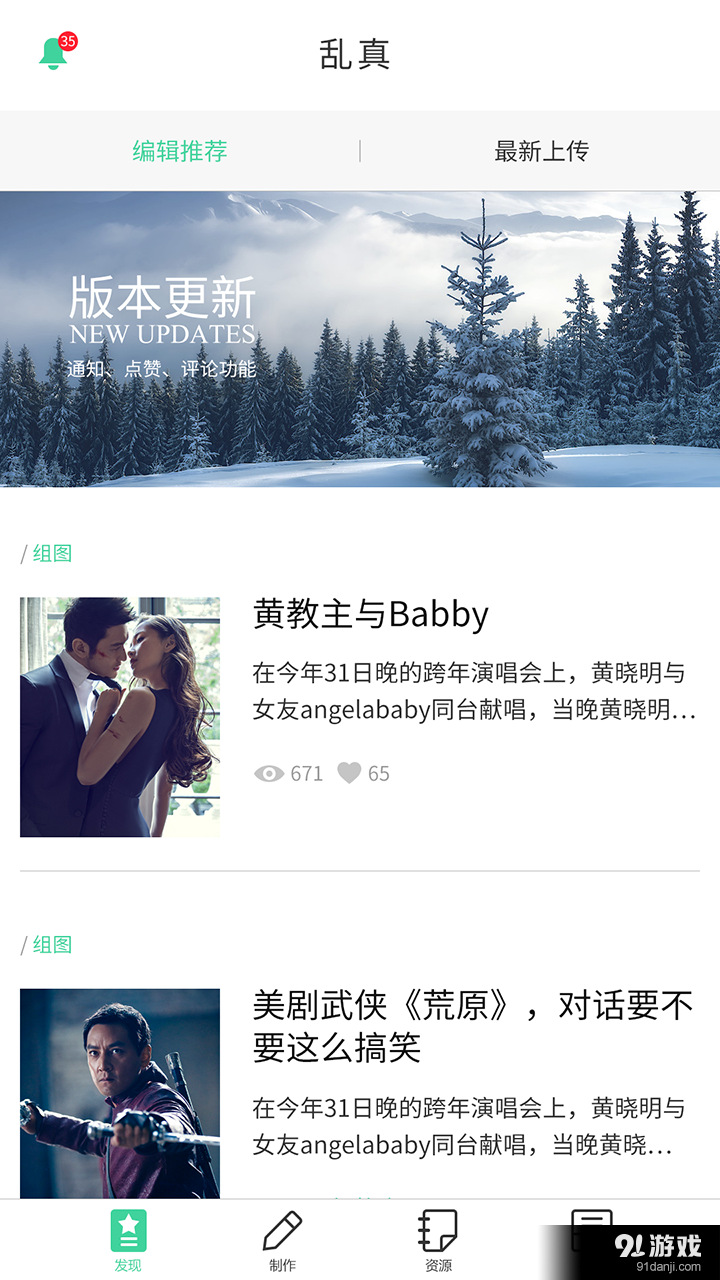Viewport: 720px width, 1280px height.
Task: Like the 黄教主与Babby post
Action: [349, 773]
